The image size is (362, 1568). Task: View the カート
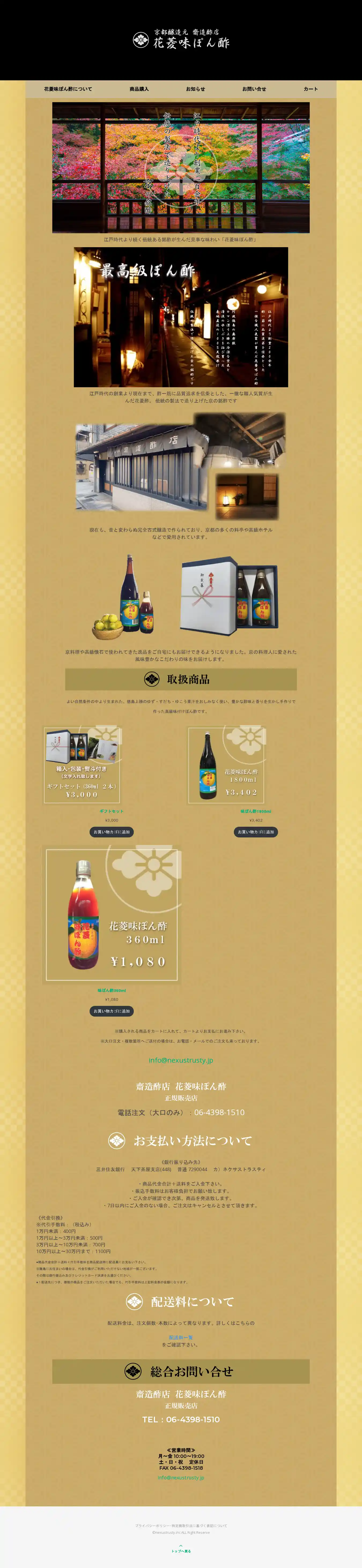[x=310, y=89]
